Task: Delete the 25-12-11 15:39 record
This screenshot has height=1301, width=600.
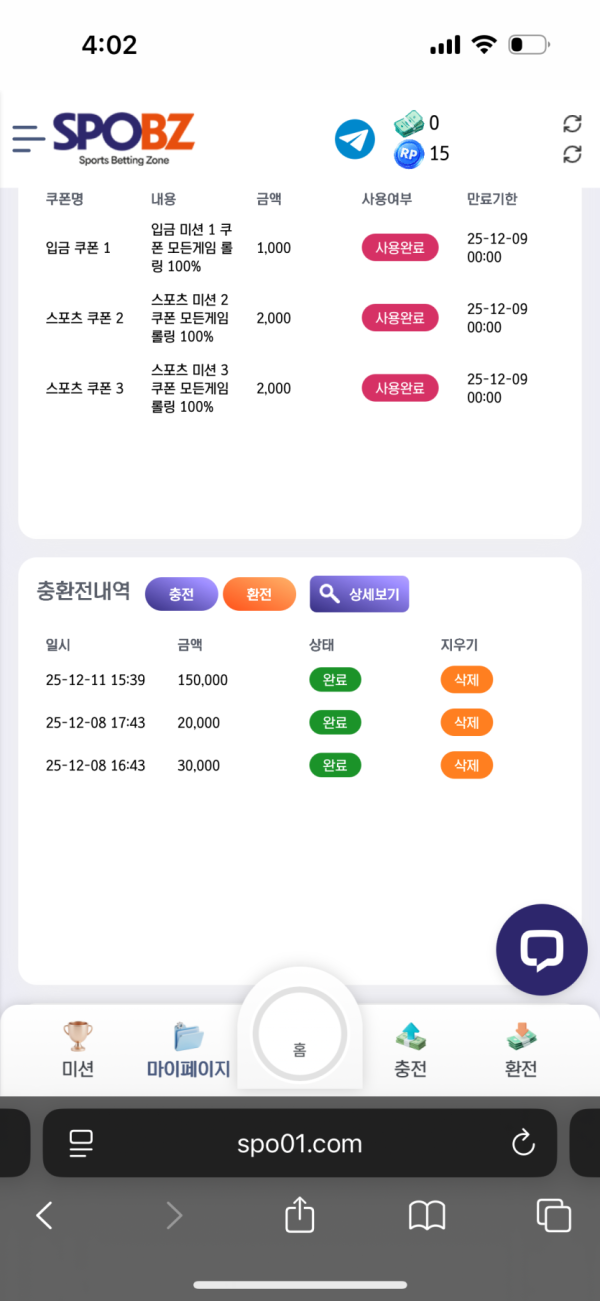Action: coord(466,680)
